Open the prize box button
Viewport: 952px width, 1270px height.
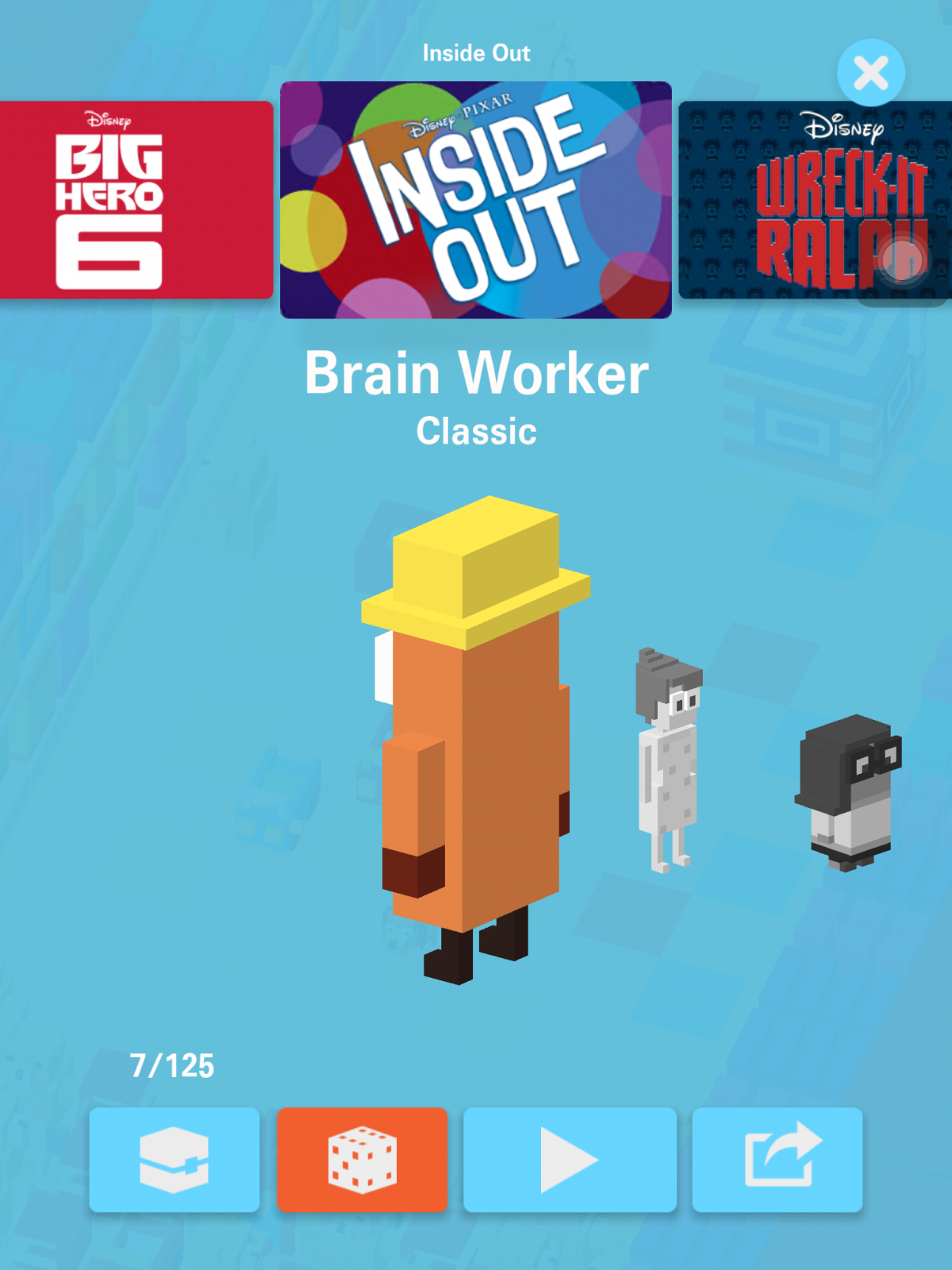[x=174, y=1160]
